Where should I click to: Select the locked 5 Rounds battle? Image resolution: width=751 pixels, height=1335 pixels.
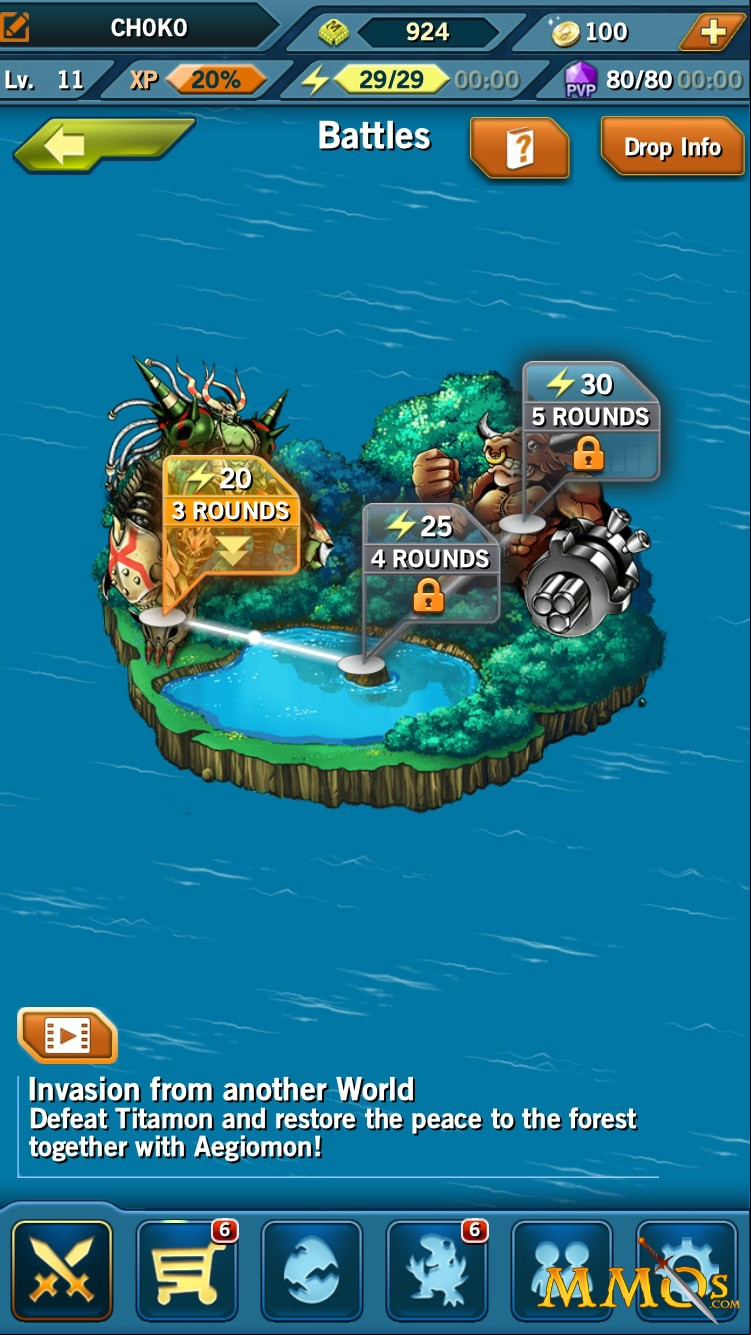[x=590, y=421]
